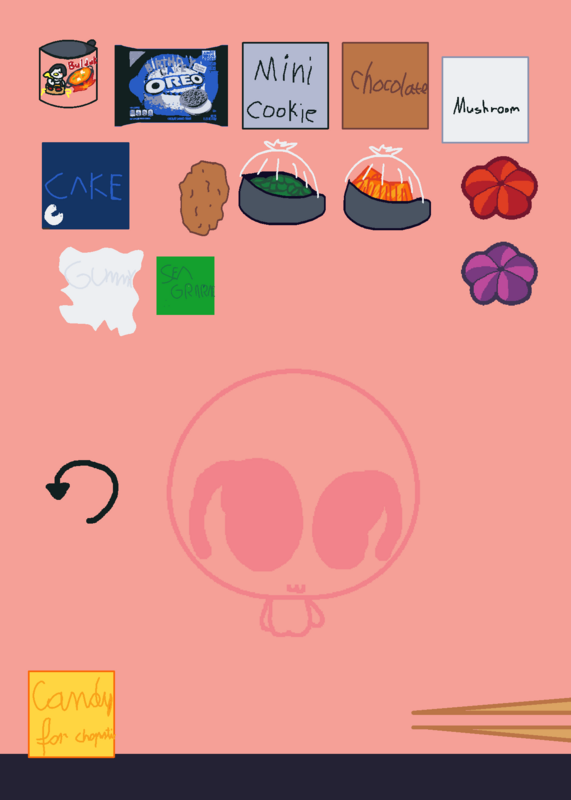This screenshot has height=800, width=571.
Task: Select the green Sea Grapes tile
Action: click(x=185, y=286)
